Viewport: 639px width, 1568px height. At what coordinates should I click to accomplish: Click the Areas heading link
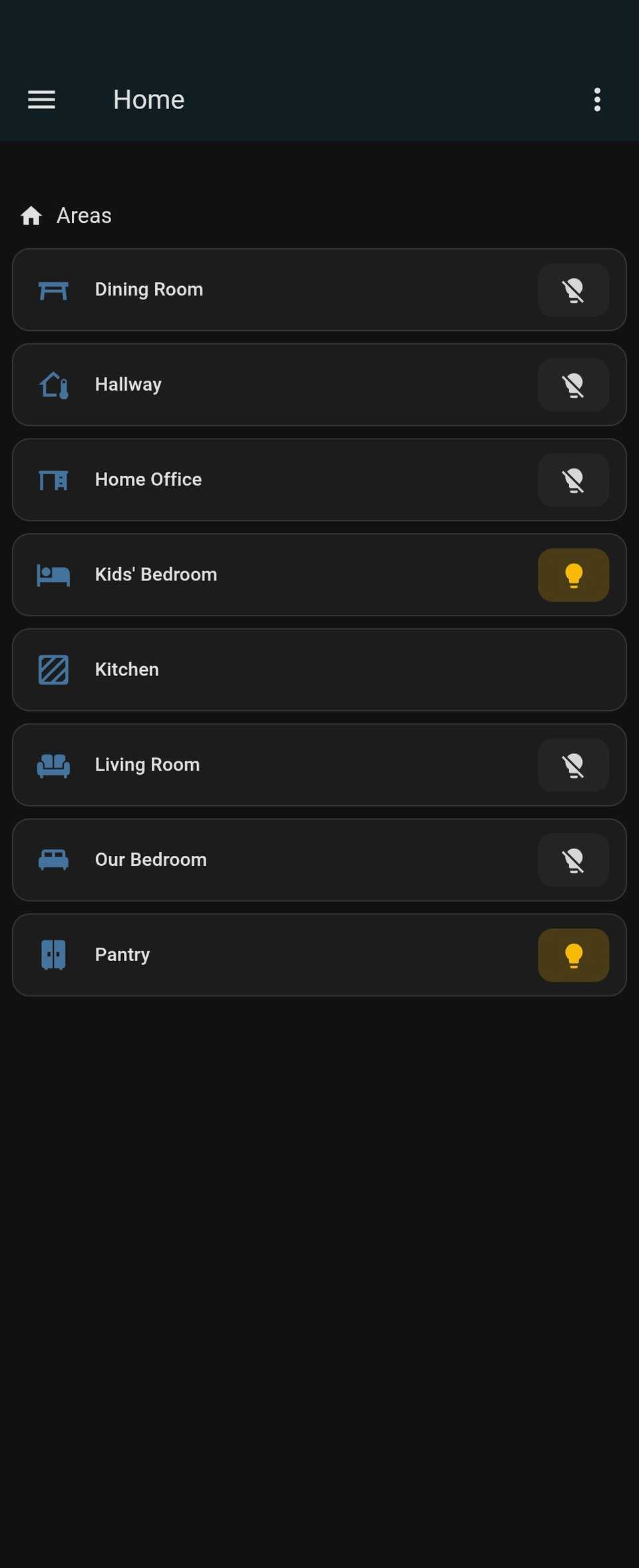pyautogui.click(x=83, y=215)
